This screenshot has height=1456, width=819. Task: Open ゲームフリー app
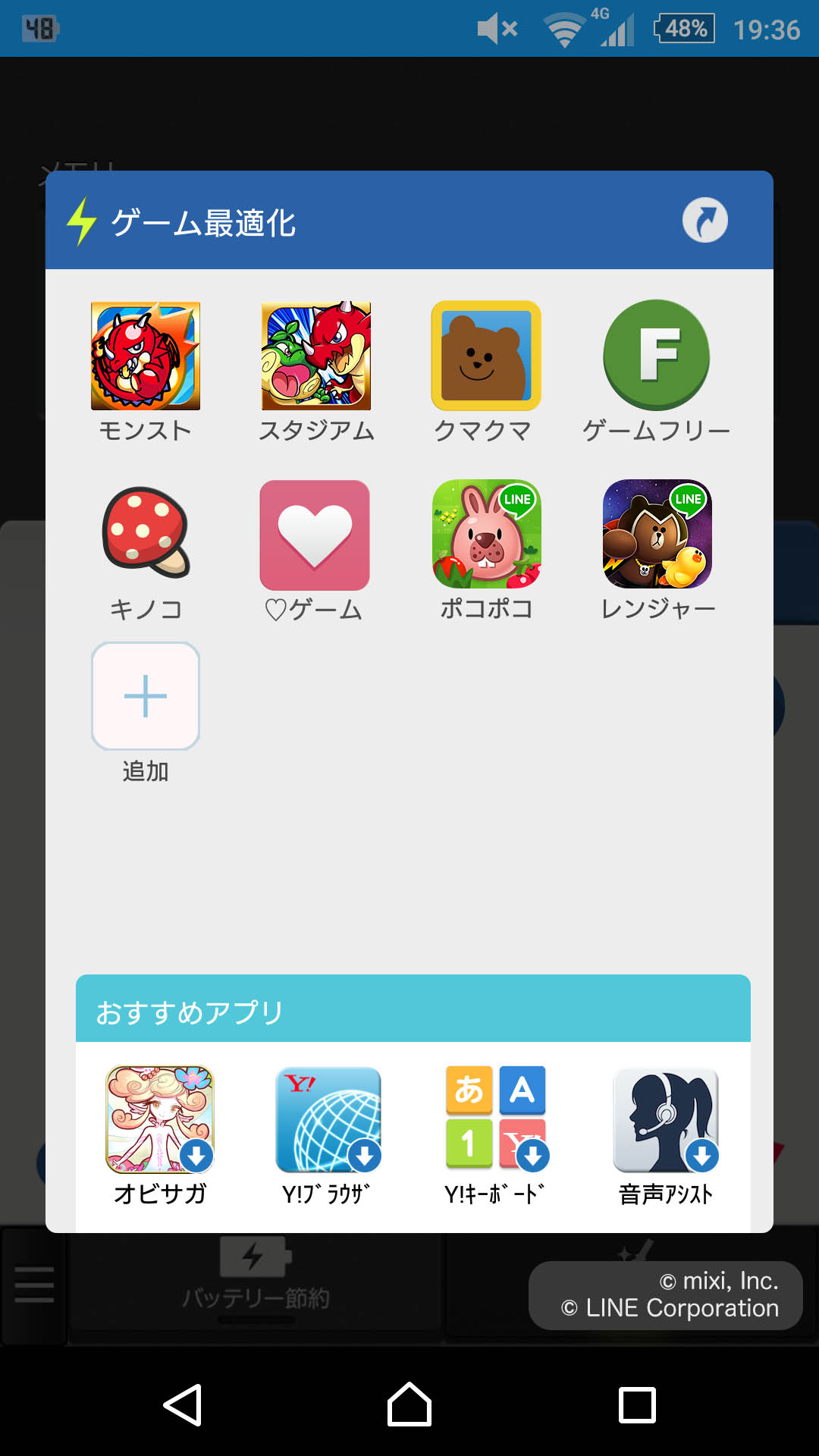coord(657,356)
